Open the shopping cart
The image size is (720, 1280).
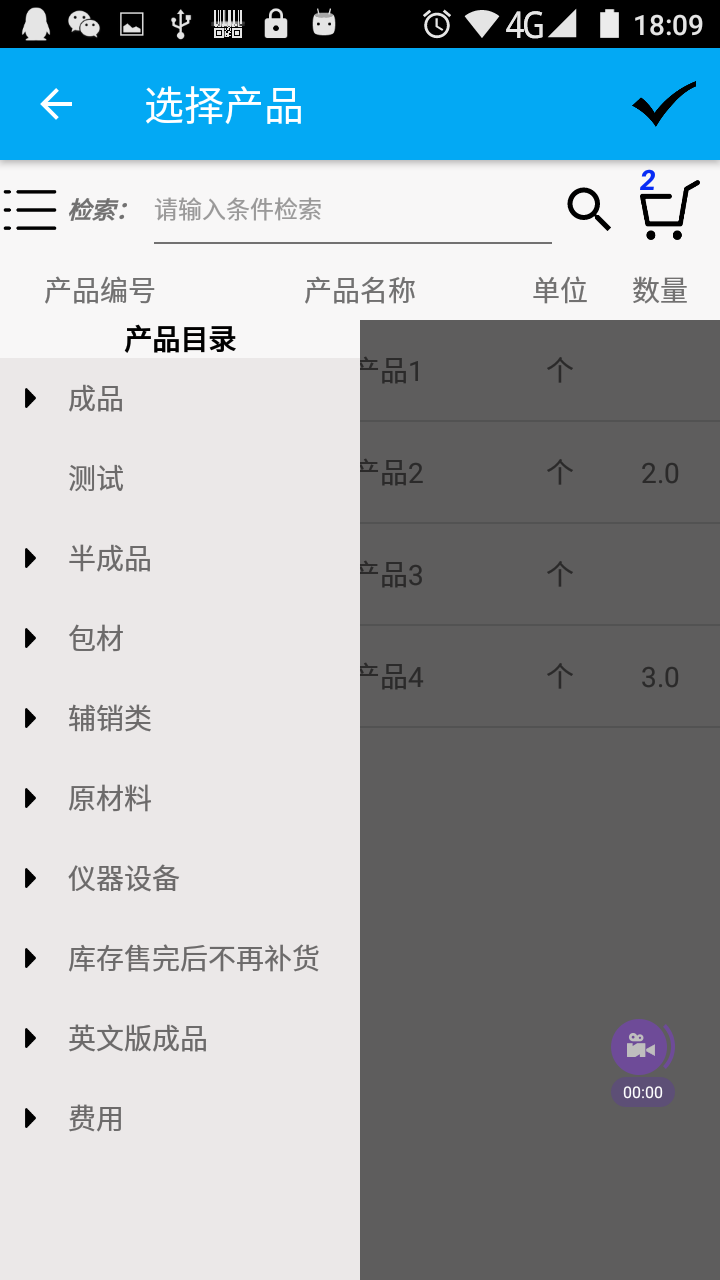coord(666,210)
